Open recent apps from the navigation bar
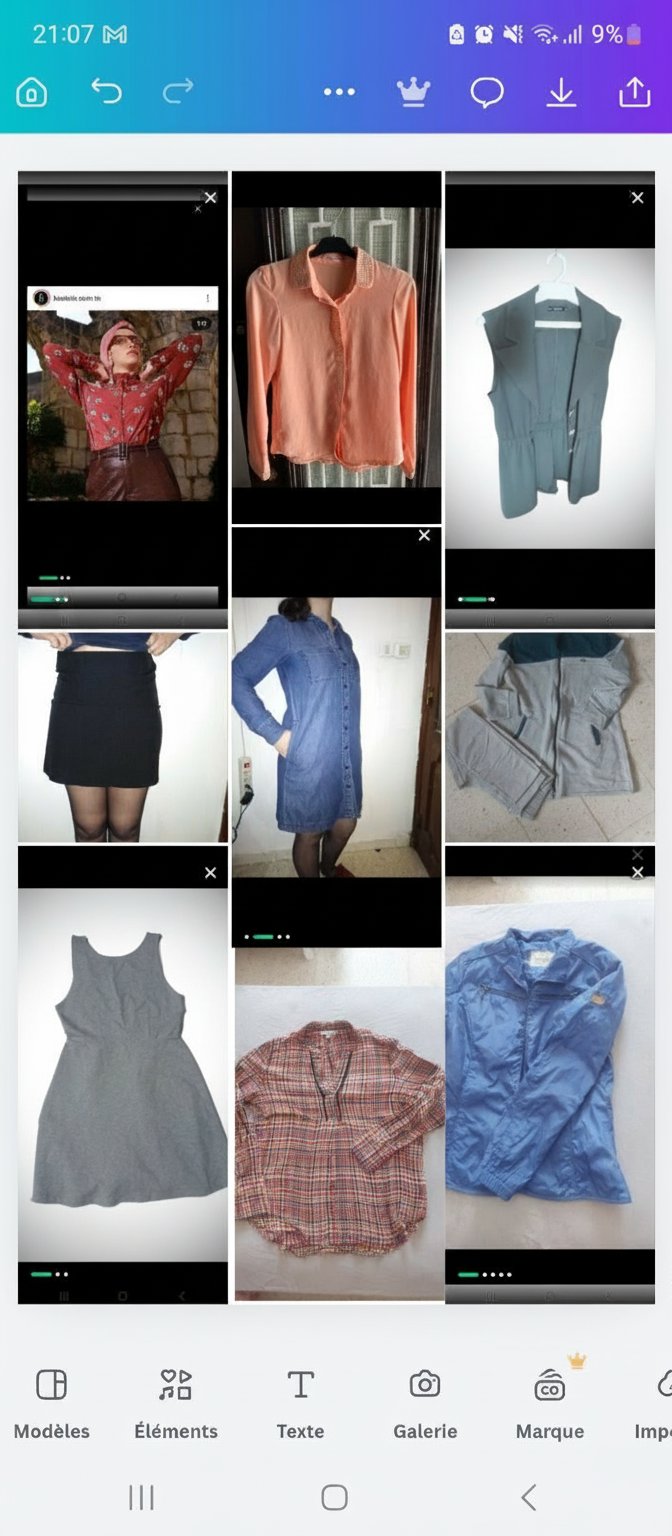The image size is (672, 1536). tap(141, 1497)
